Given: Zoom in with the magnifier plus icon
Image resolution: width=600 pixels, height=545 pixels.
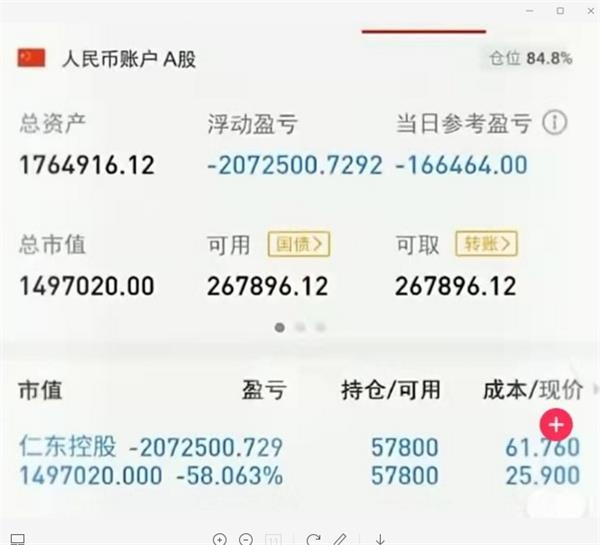Looking at the screenshot, I should 220,538.
